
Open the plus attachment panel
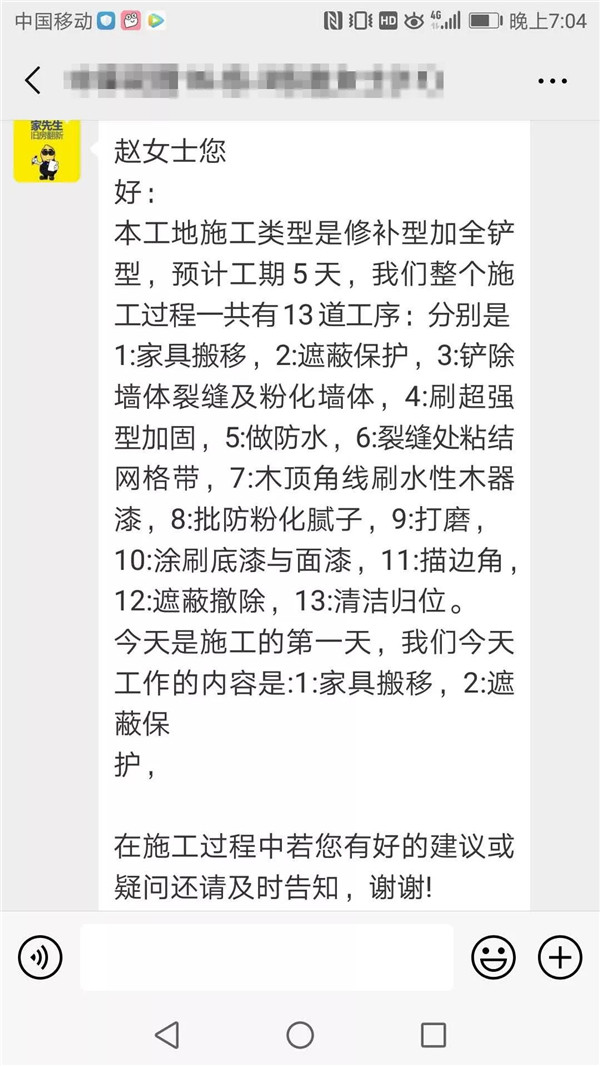click(x=560, y=957)
